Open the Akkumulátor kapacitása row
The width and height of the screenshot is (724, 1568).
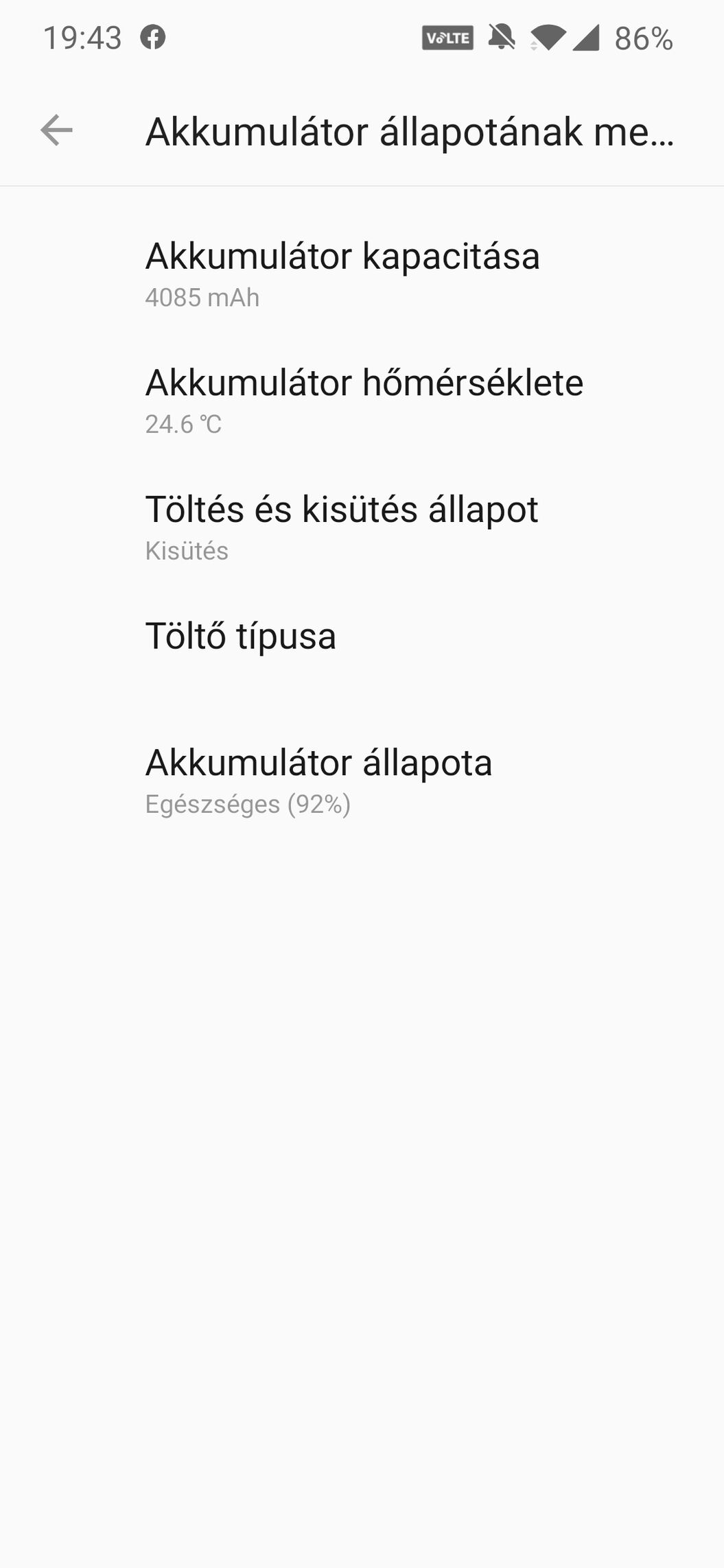pos(362,274)
